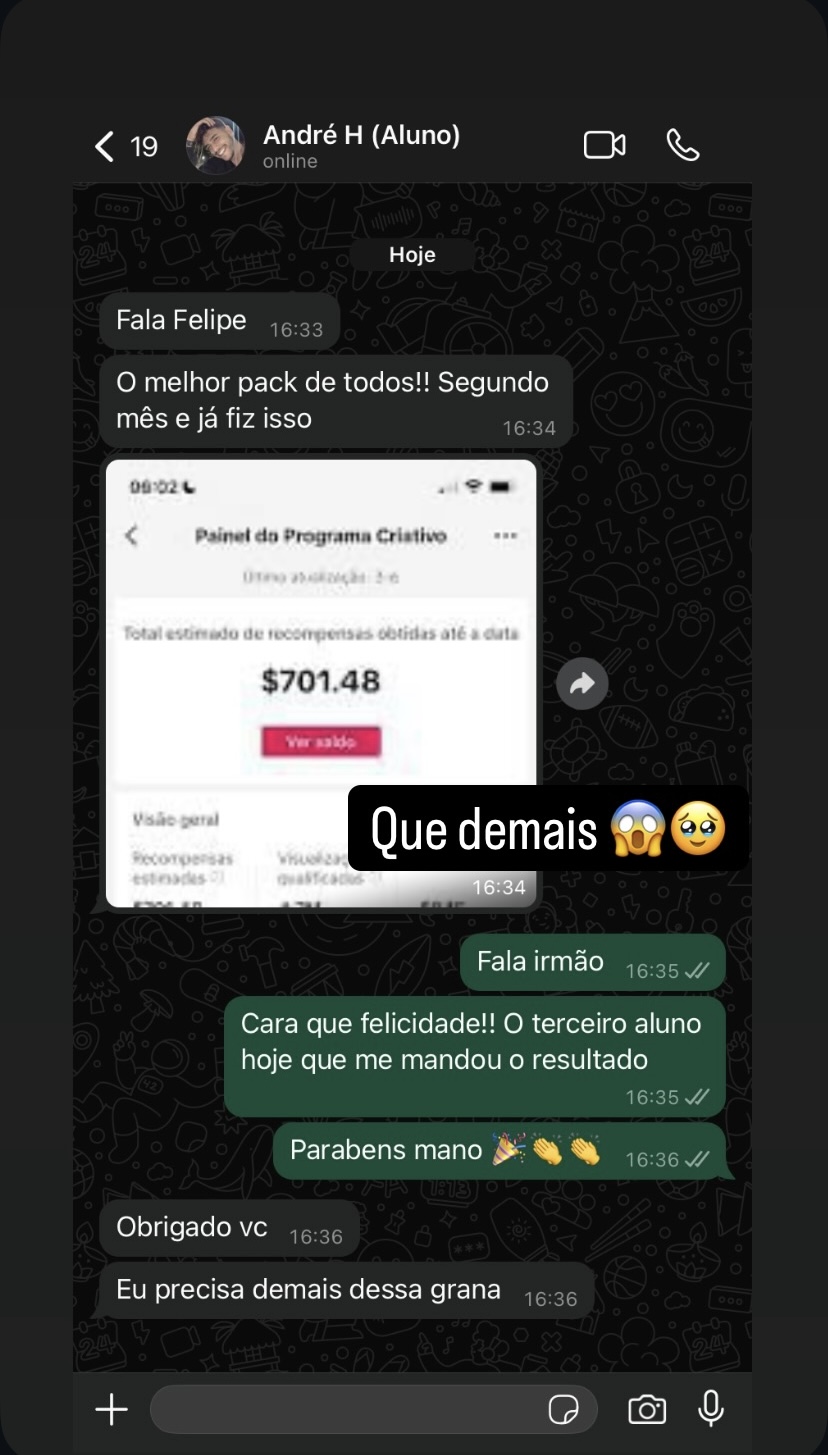Tap the read receipt checkmarks on 'Fala irmão'
Image resolution: width=828 pixels, height=1455 pixels.
click(697, 964)
